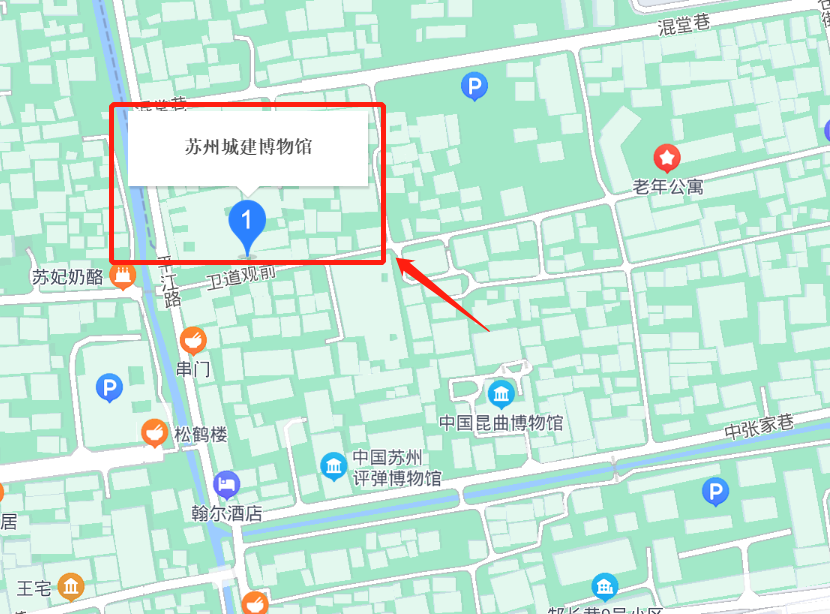Tap the parking marker below 中张家巷
Viewport: 830px width, 614px height.
click(714, 490)
